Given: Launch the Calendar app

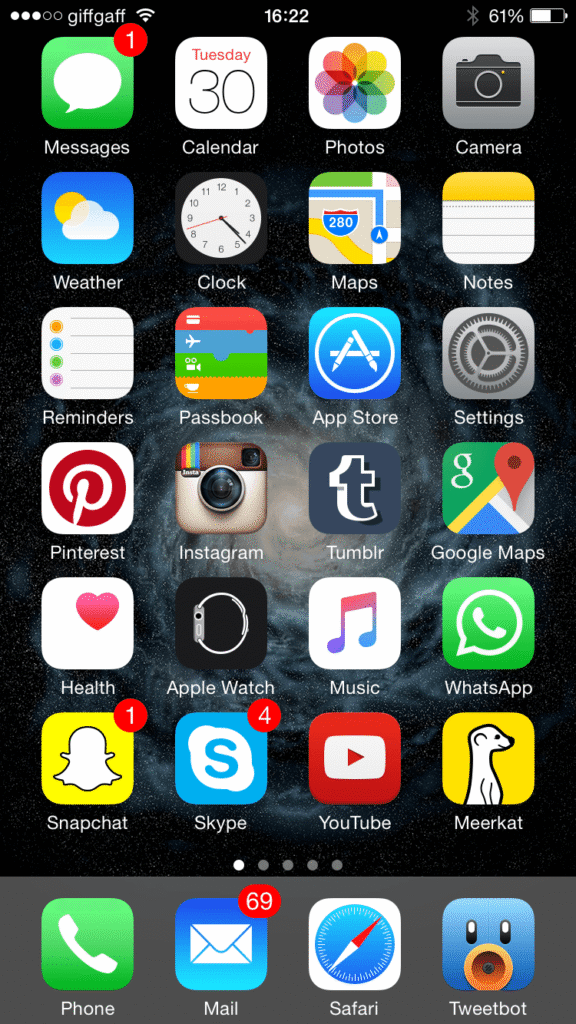Looking at the screenshot, I should (x=221, y=83).
